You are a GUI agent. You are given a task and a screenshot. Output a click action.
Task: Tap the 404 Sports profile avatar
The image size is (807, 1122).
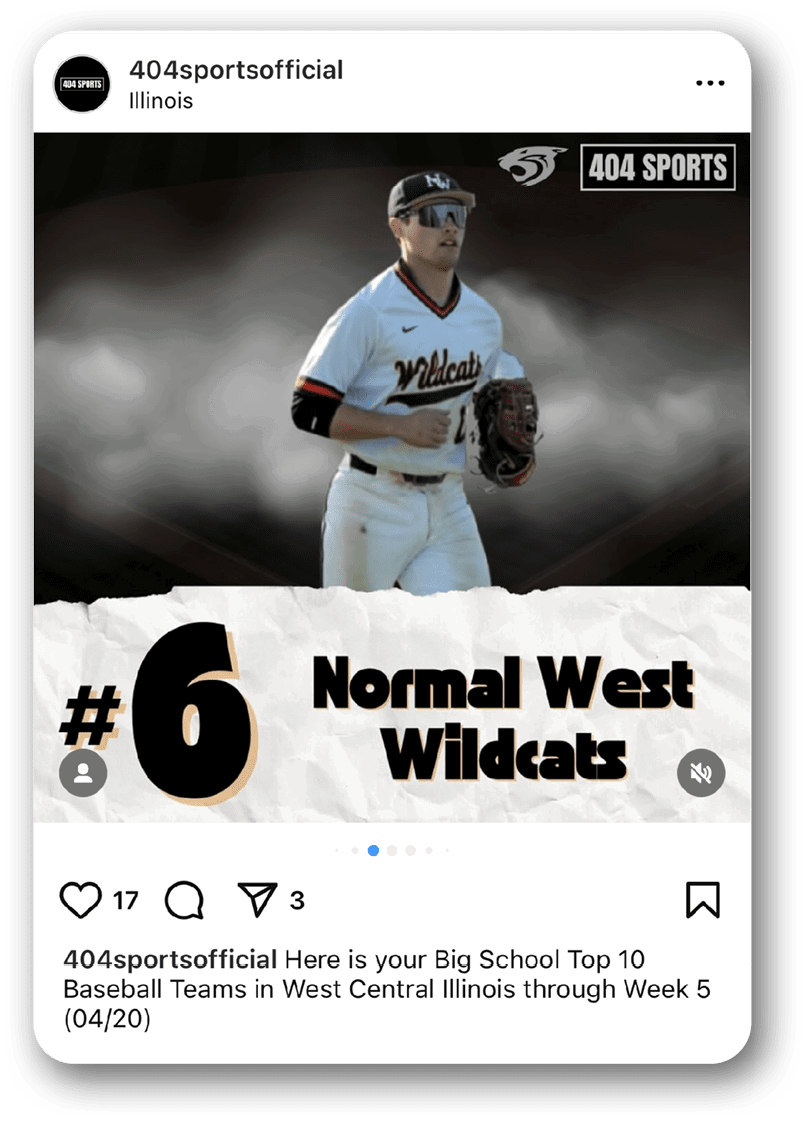(82, 84)
